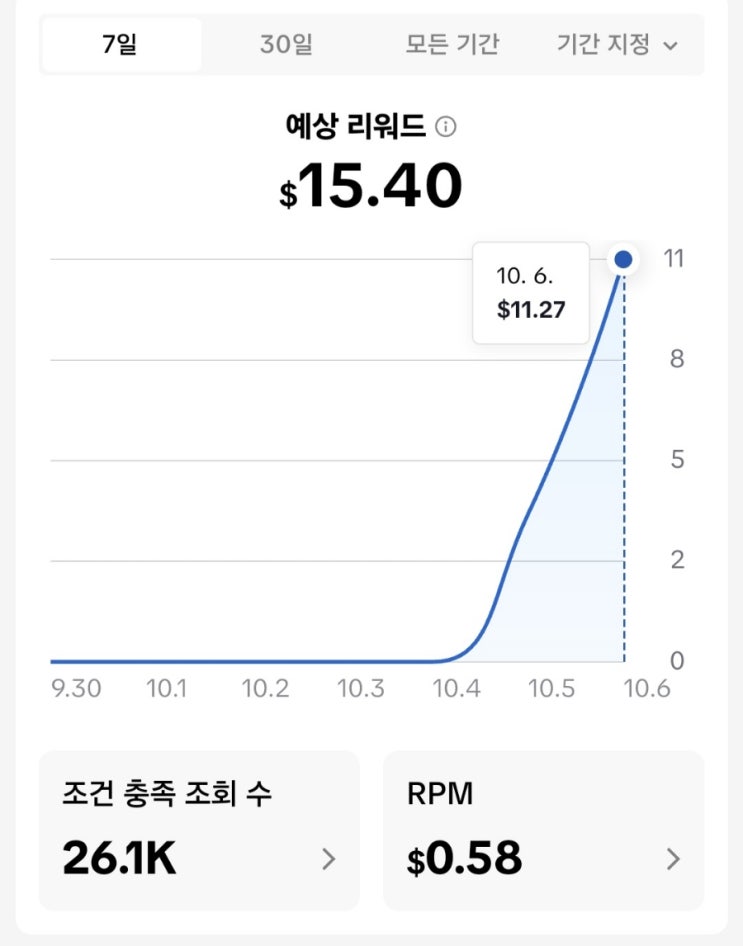
Task: Open the RPM card
Action: 543,830
